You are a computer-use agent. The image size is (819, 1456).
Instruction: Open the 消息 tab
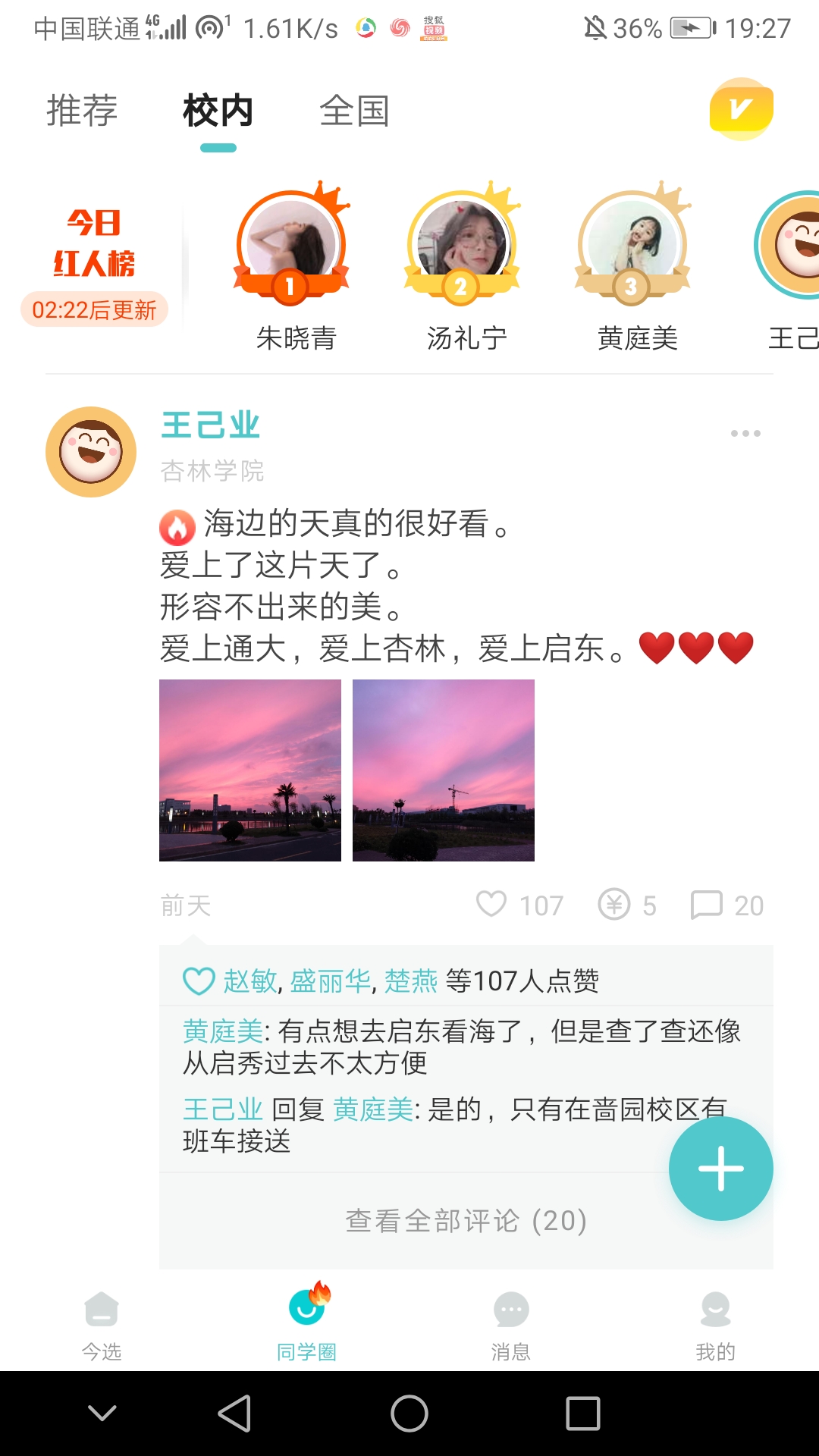click(x=510, y=1325)
